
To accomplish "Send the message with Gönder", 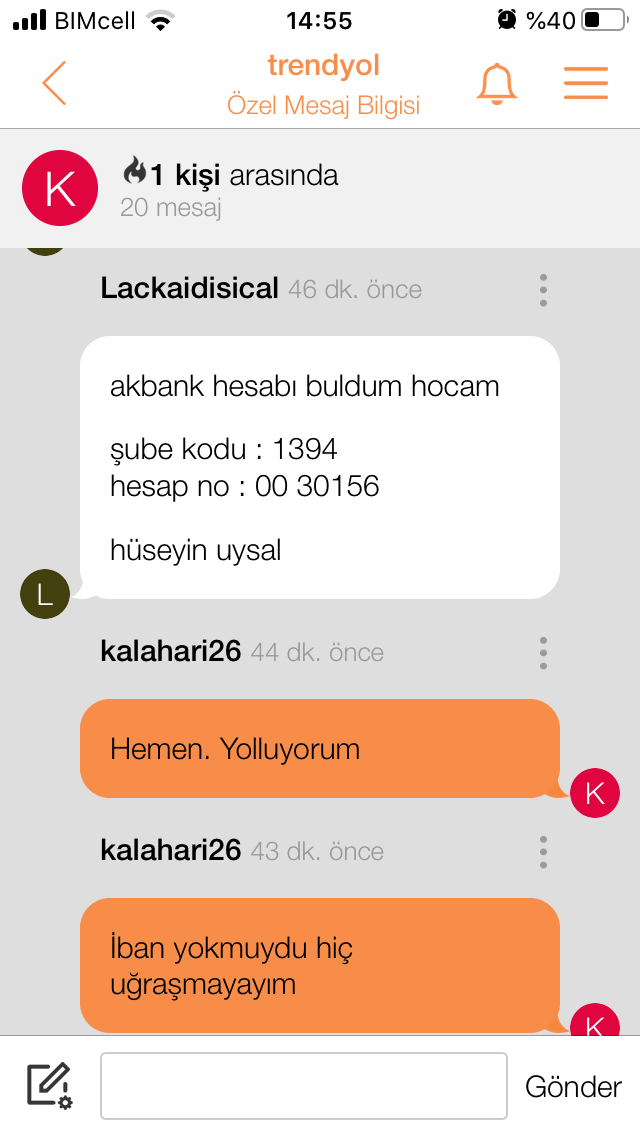I will (x=573, y=1086).
